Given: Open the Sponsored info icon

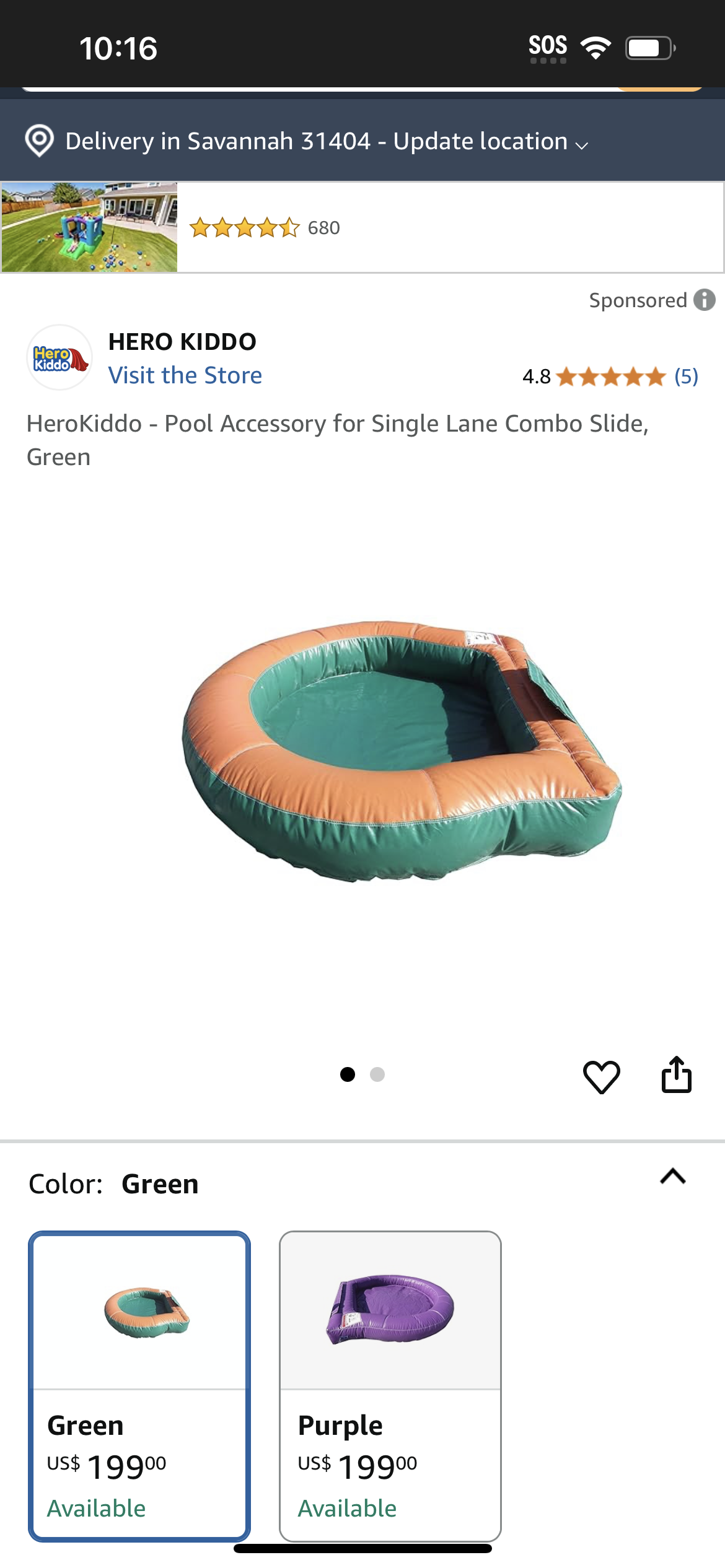Looking at the screenshot, I should click(705, 300).
